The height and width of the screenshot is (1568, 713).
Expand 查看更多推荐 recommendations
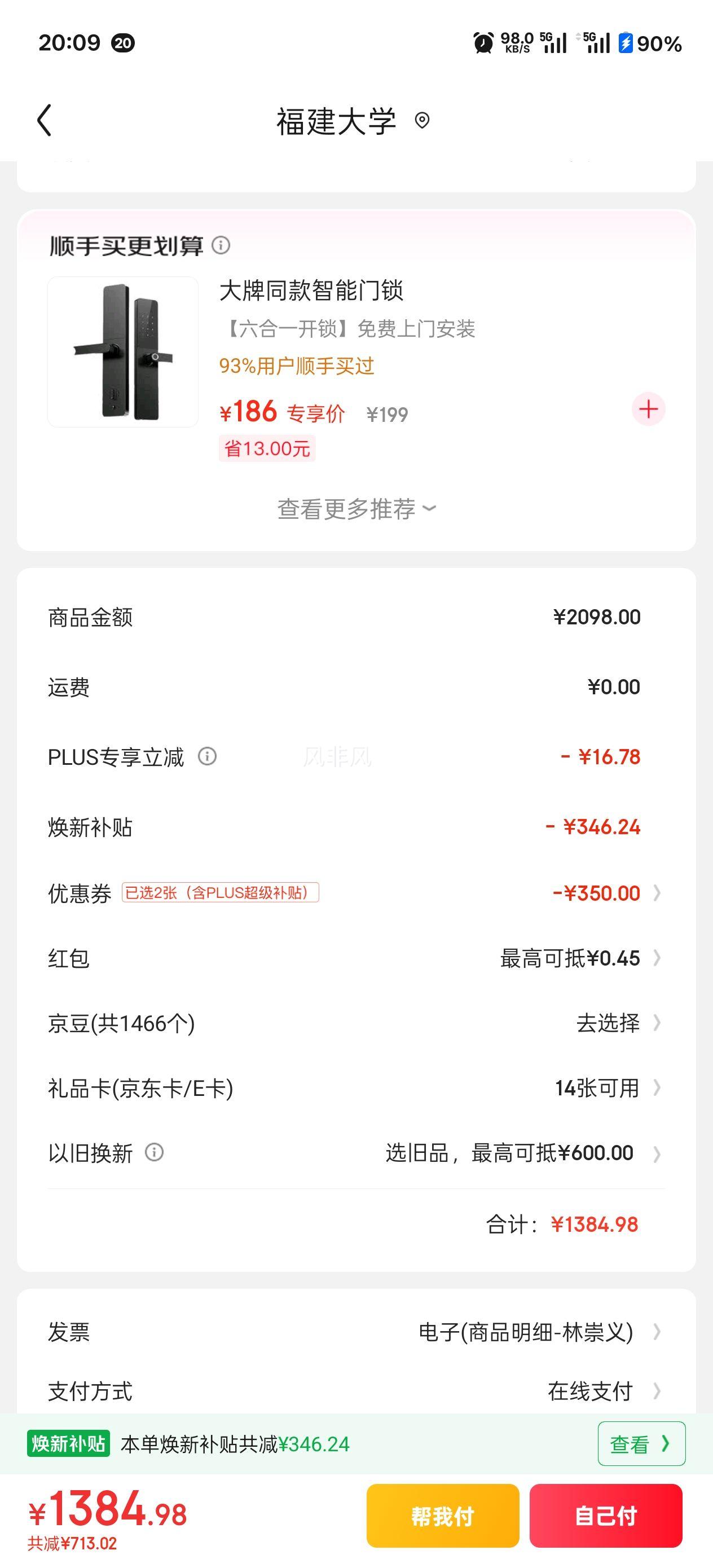coord(356,509)
